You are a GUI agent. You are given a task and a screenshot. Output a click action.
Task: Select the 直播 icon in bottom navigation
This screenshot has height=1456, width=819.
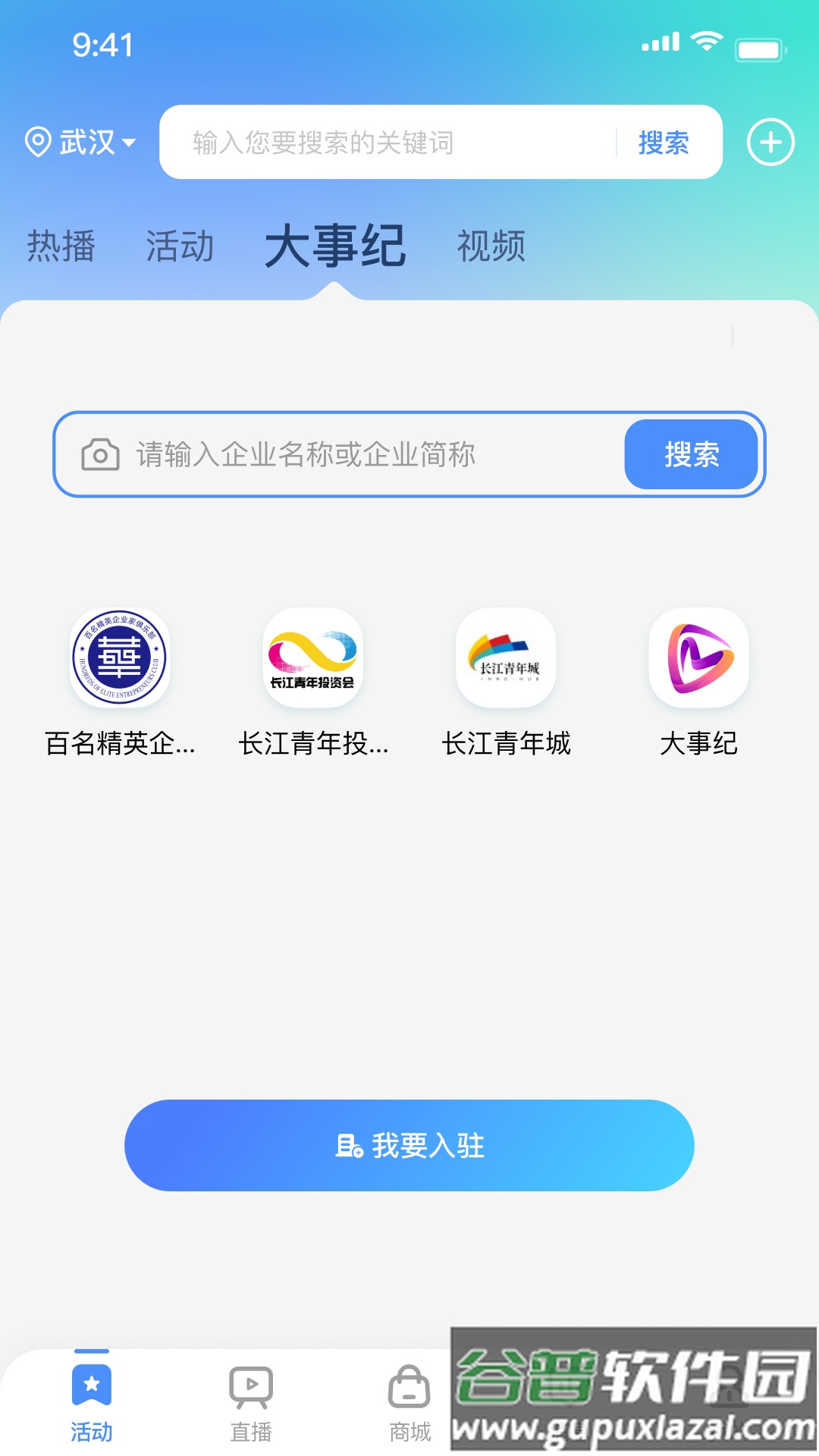click(251, 1395)
